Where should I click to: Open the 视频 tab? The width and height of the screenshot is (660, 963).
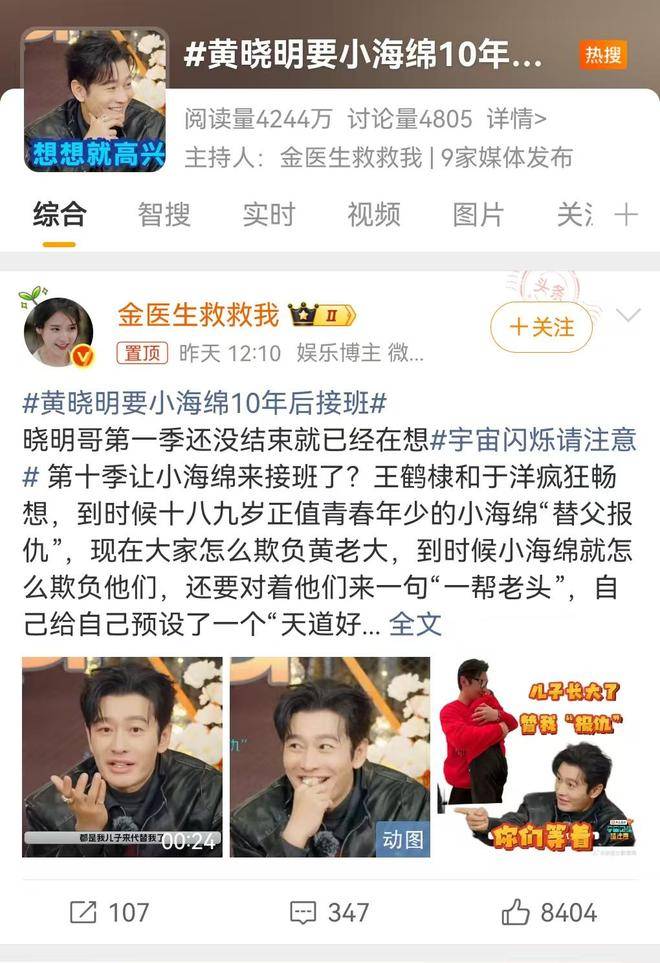[x=374, y=214]
